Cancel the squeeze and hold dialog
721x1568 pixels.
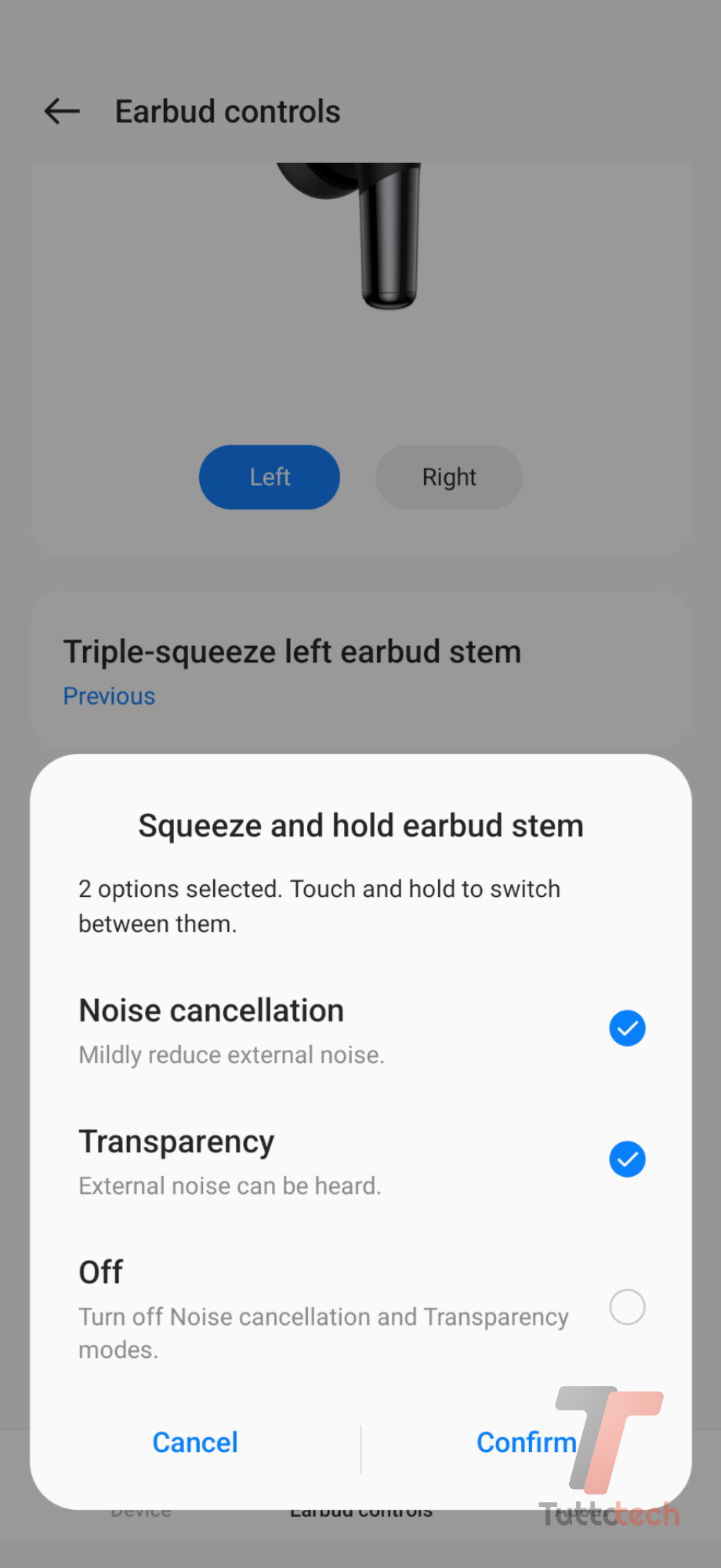click(x=195, y=1443)
